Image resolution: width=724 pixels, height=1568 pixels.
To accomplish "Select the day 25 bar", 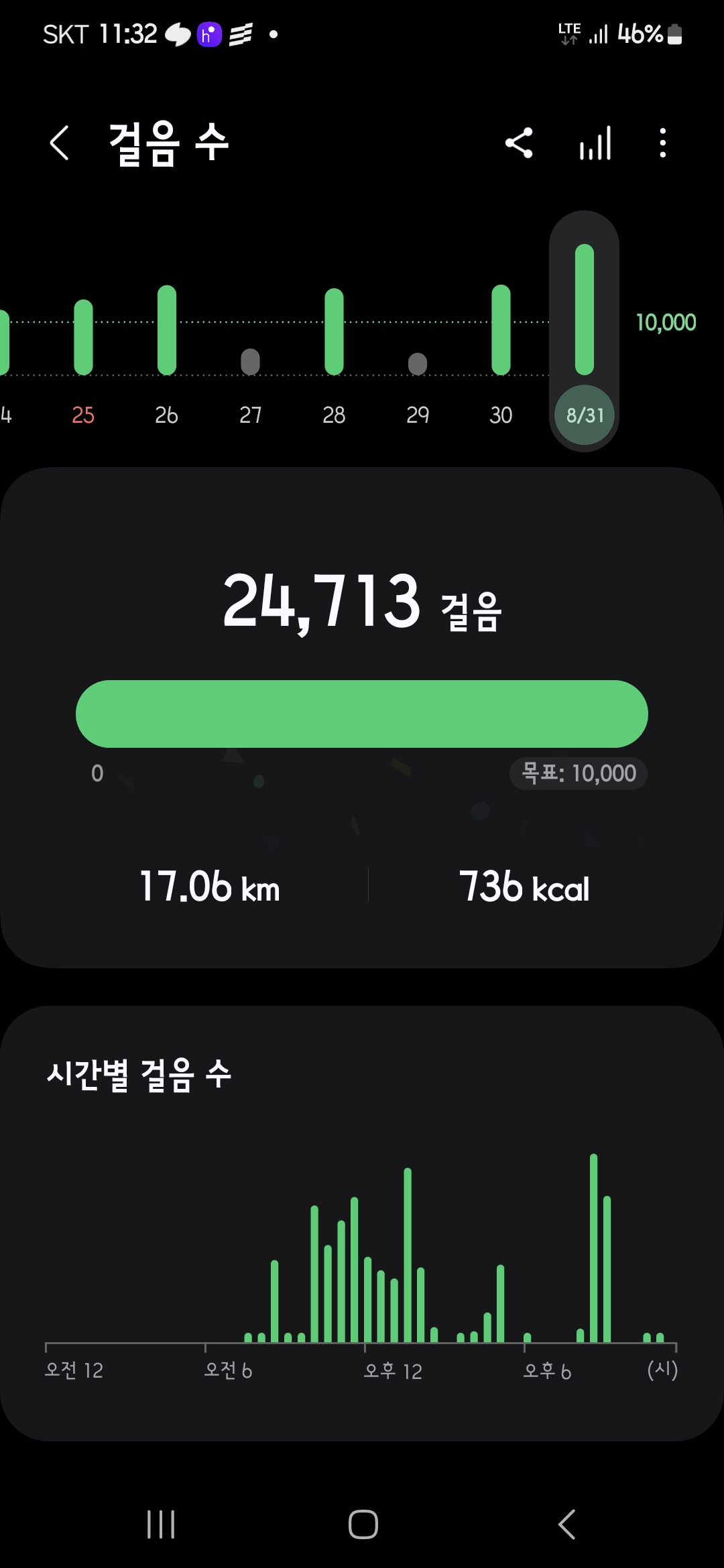I will 83,337.
